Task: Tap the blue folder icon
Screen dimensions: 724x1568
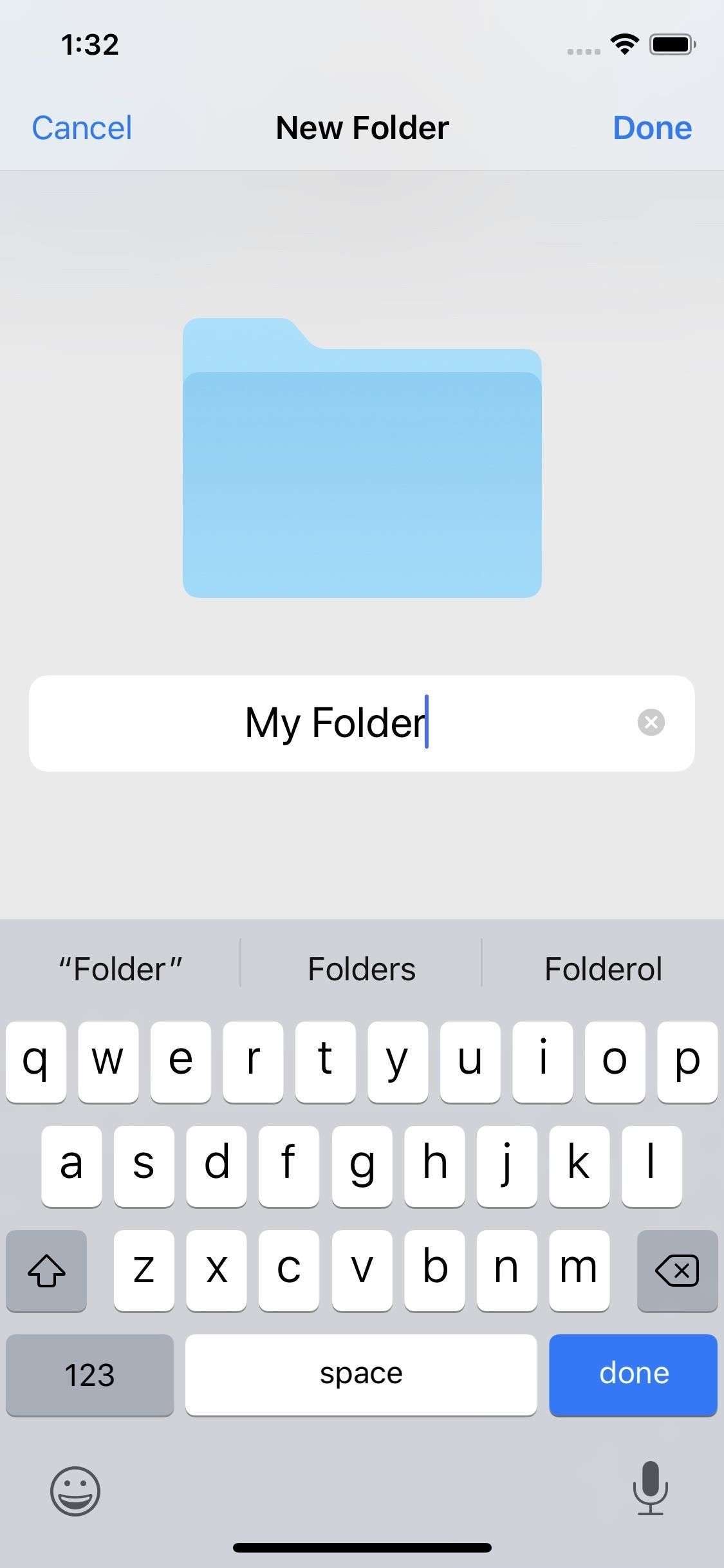Action: tap(362, 457)
